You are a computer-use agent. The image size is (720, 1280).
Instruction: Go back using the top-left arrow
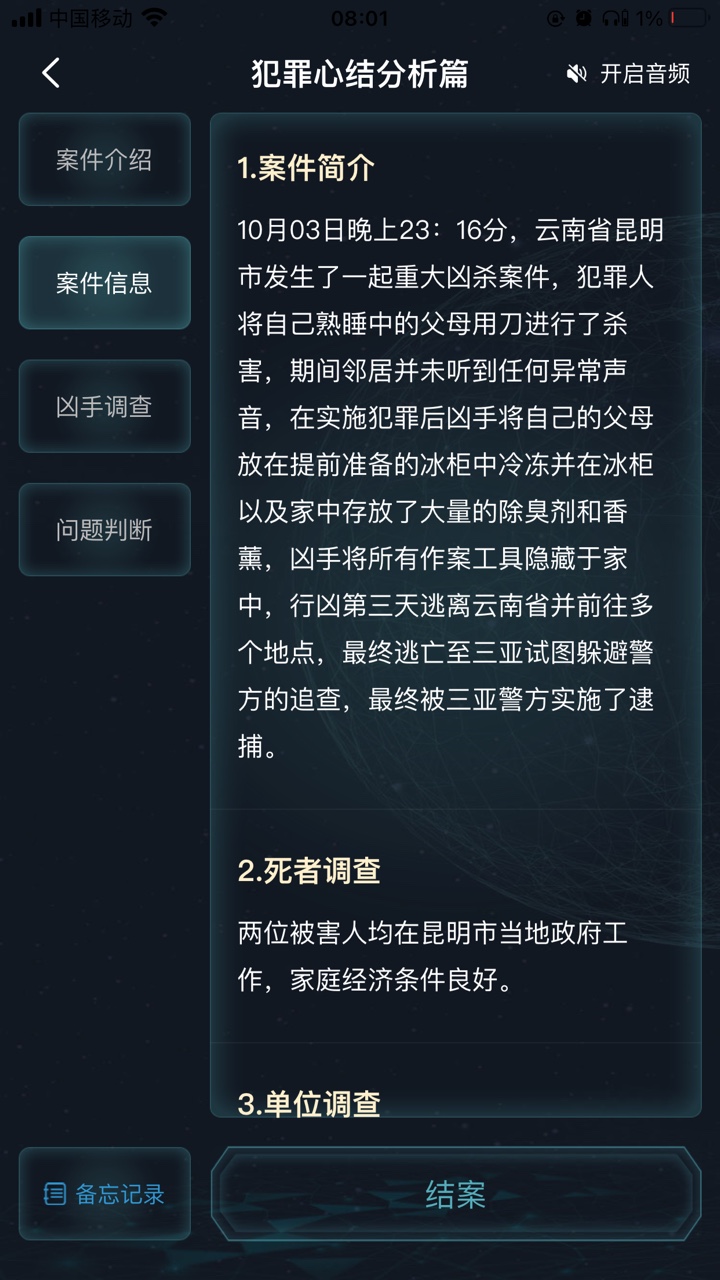click(51, 73)
